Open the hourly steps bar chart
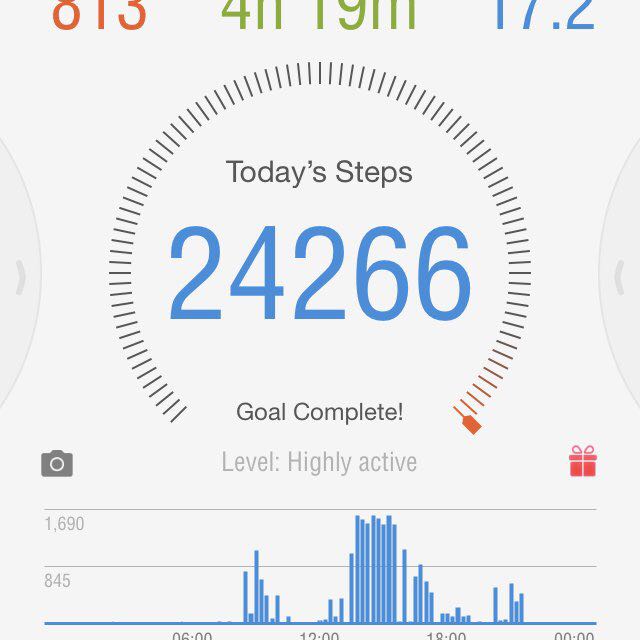Viewport: 640px width, 640px height. tap(320, 570)
